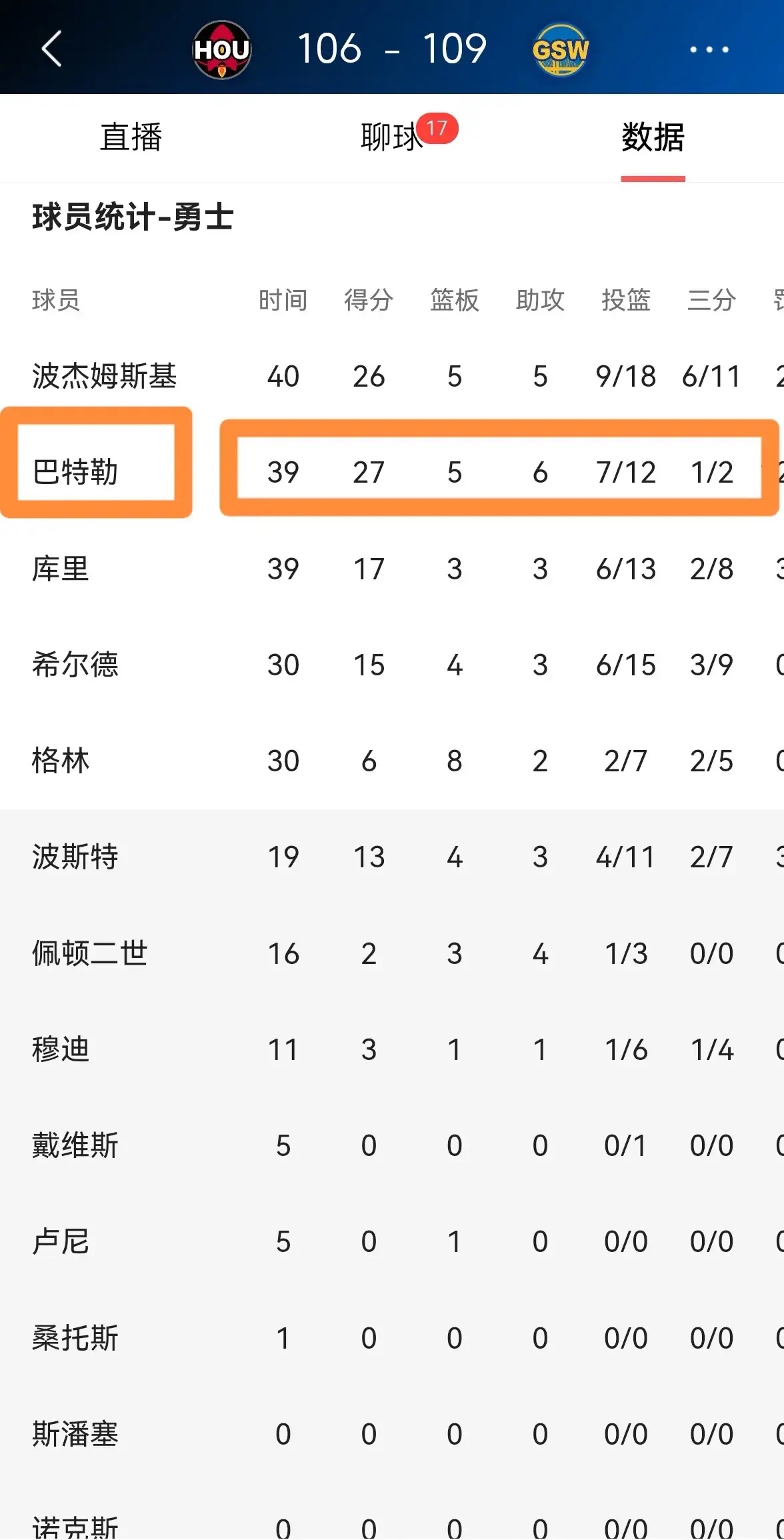Go back using the top arrow
Viewport: 784px width, 1540px height.
click(52, 49)
